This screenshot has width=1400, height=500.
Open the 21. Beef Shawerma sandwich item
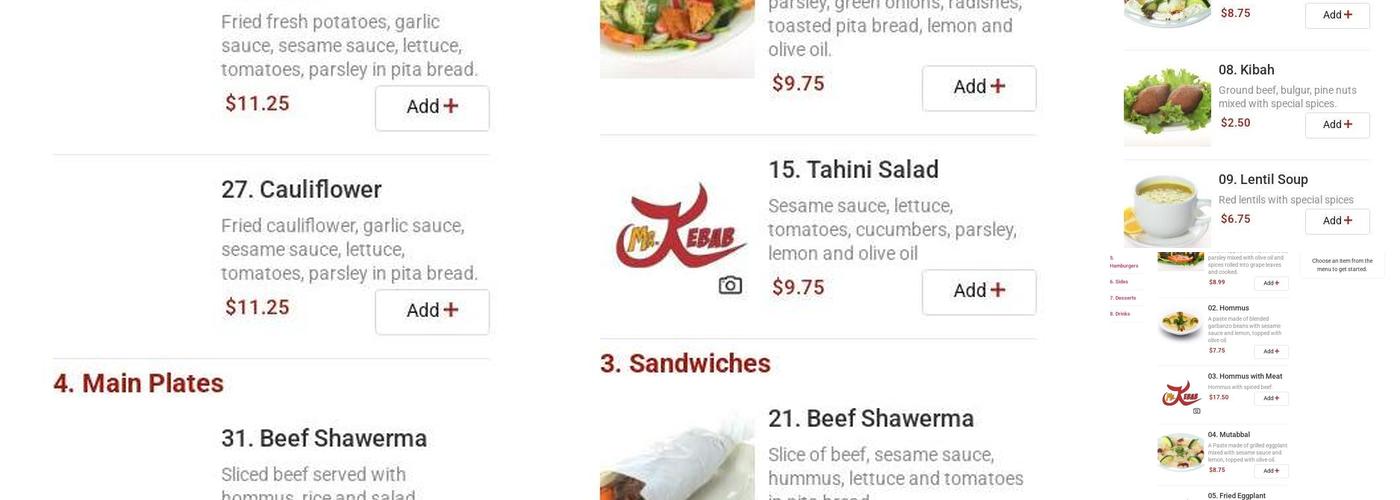(x=870, y=419)
